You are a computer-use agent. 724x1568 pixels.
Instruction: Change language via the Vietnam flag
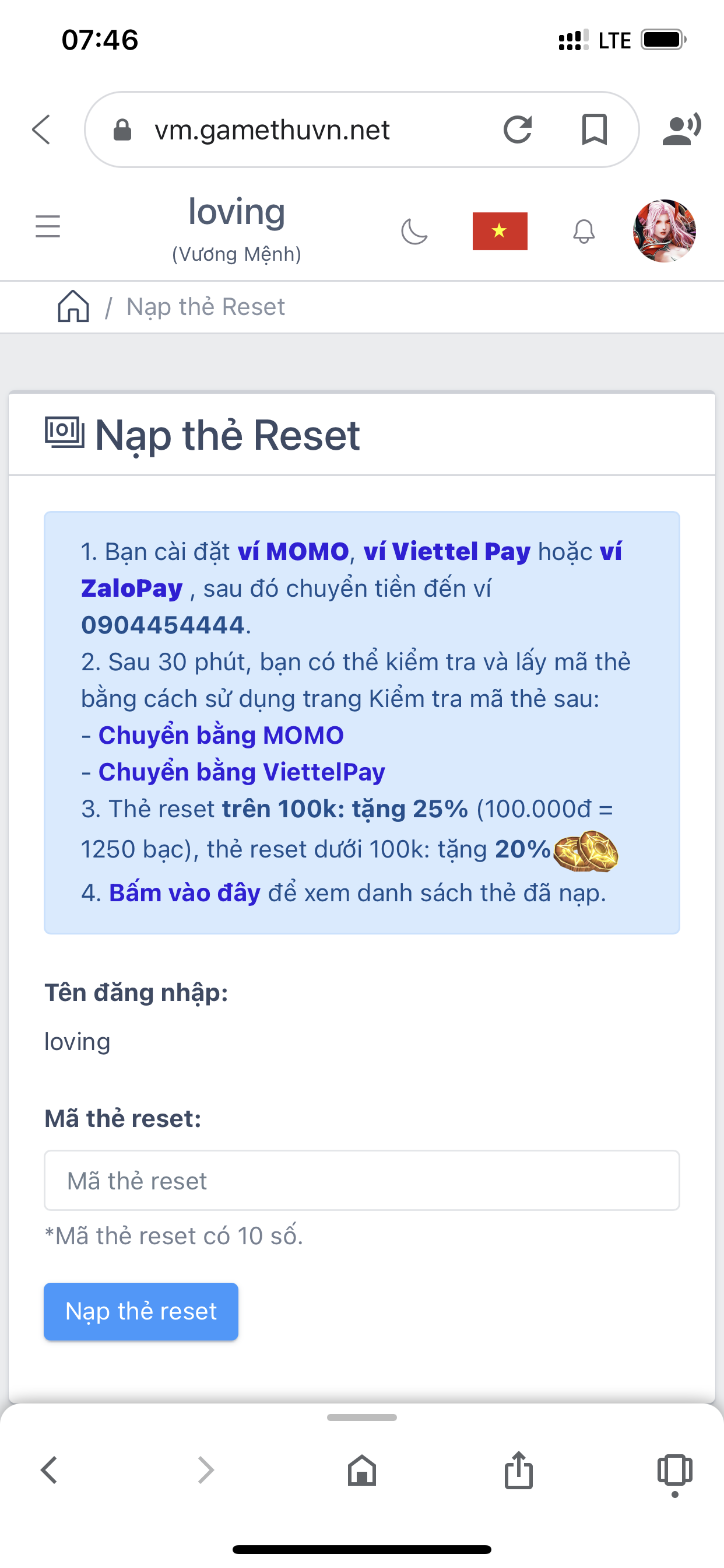tap(500, 232)
